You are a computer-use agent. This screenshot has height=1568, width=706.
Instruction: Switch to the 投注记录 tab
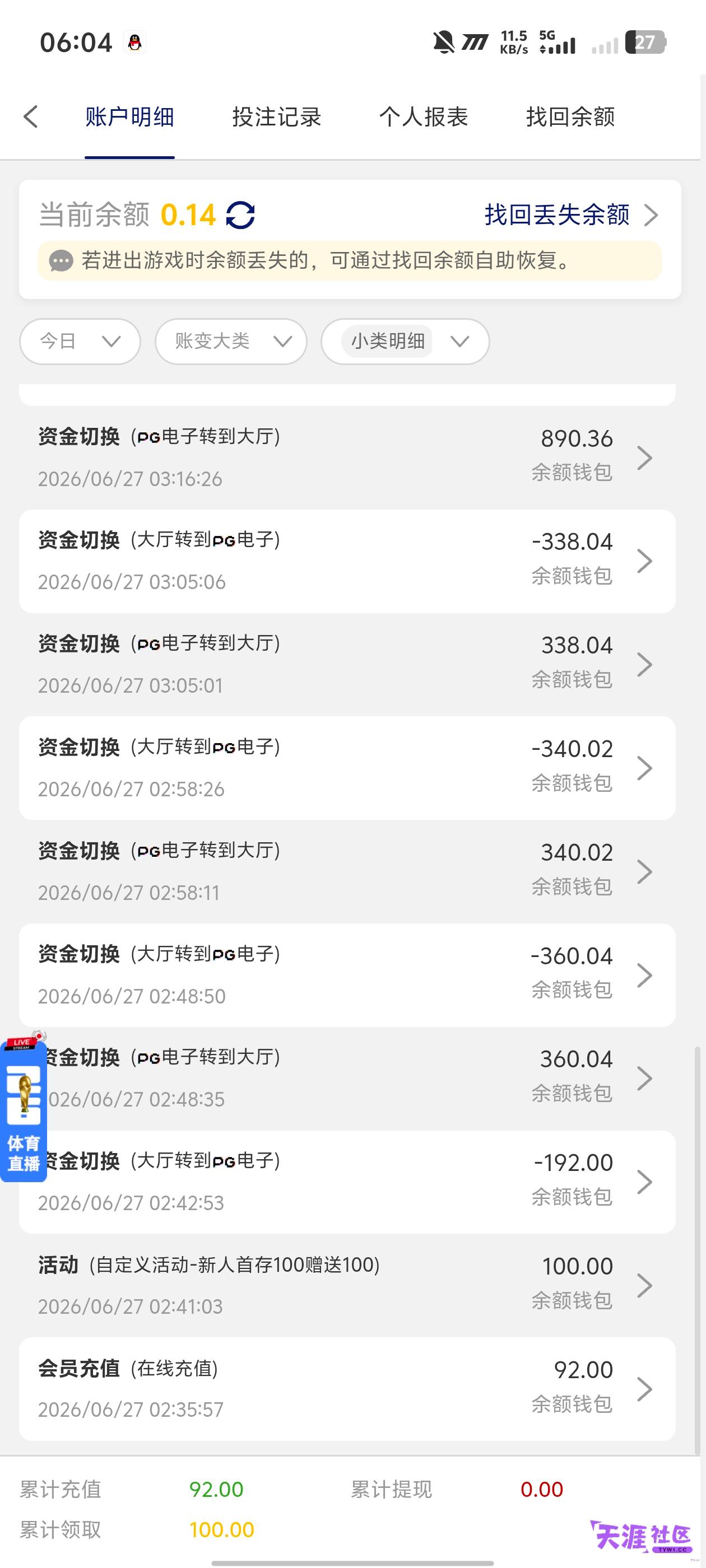[277, 117]
